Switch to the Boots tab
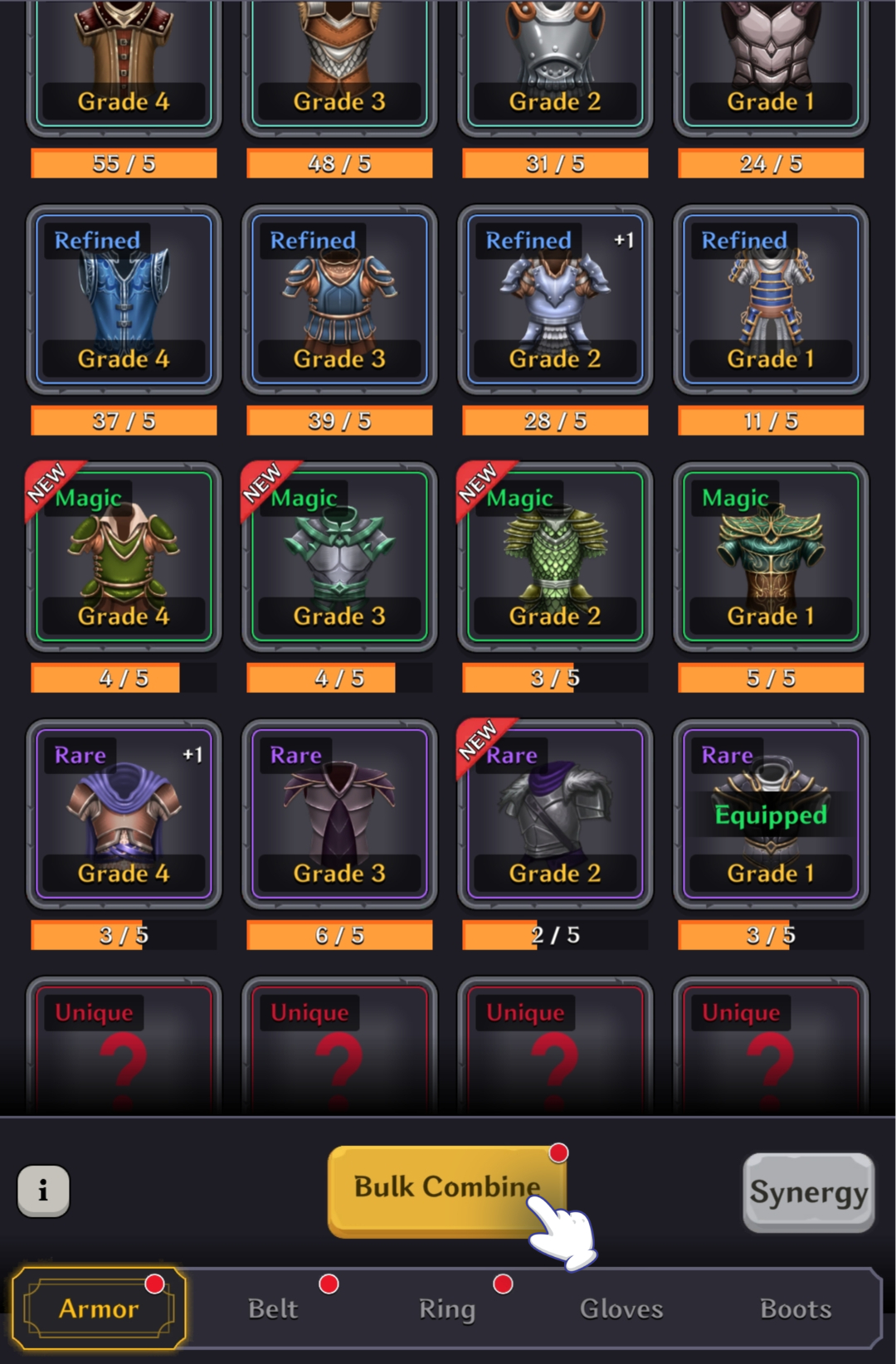 [795, 1308]
